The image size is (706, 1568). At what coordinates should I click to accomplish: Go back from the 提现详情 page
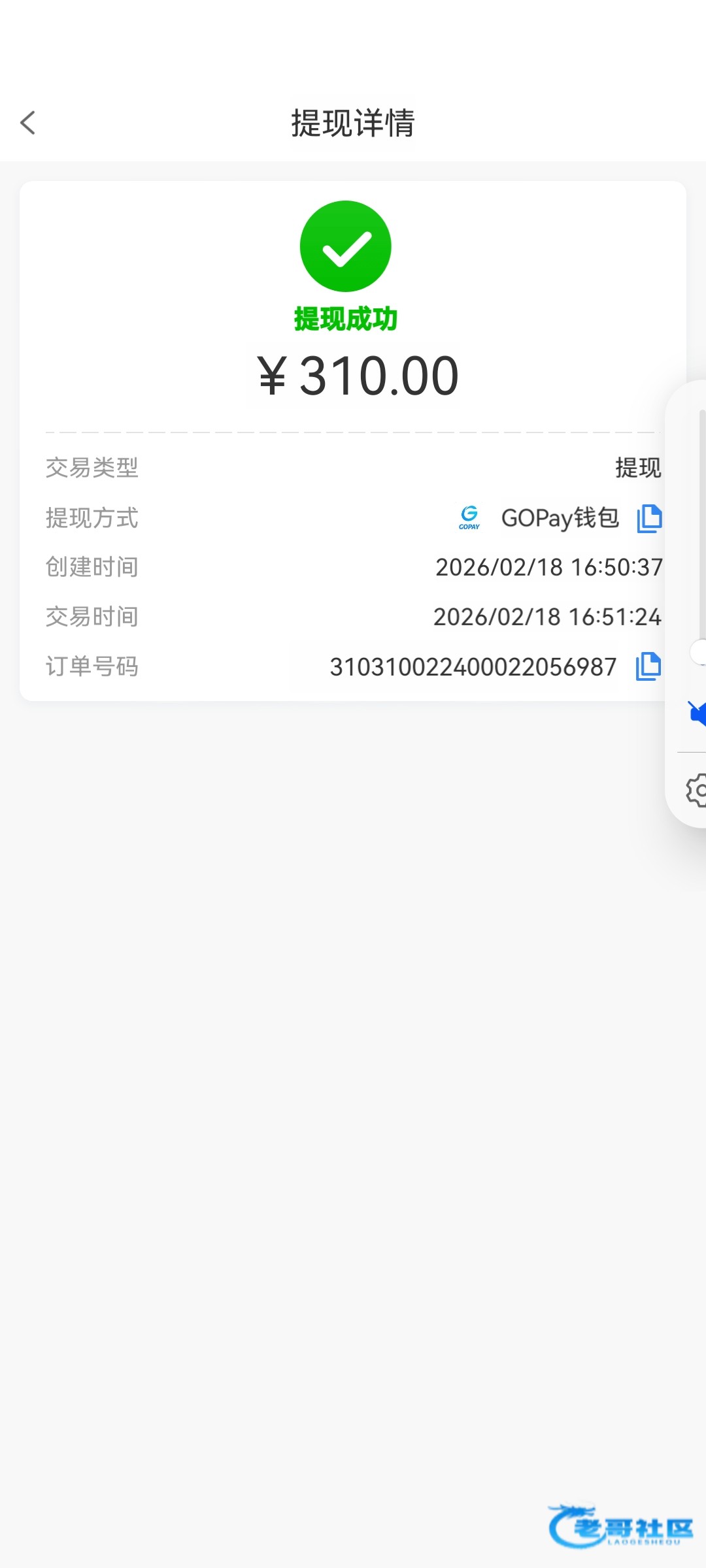[27, 123]
